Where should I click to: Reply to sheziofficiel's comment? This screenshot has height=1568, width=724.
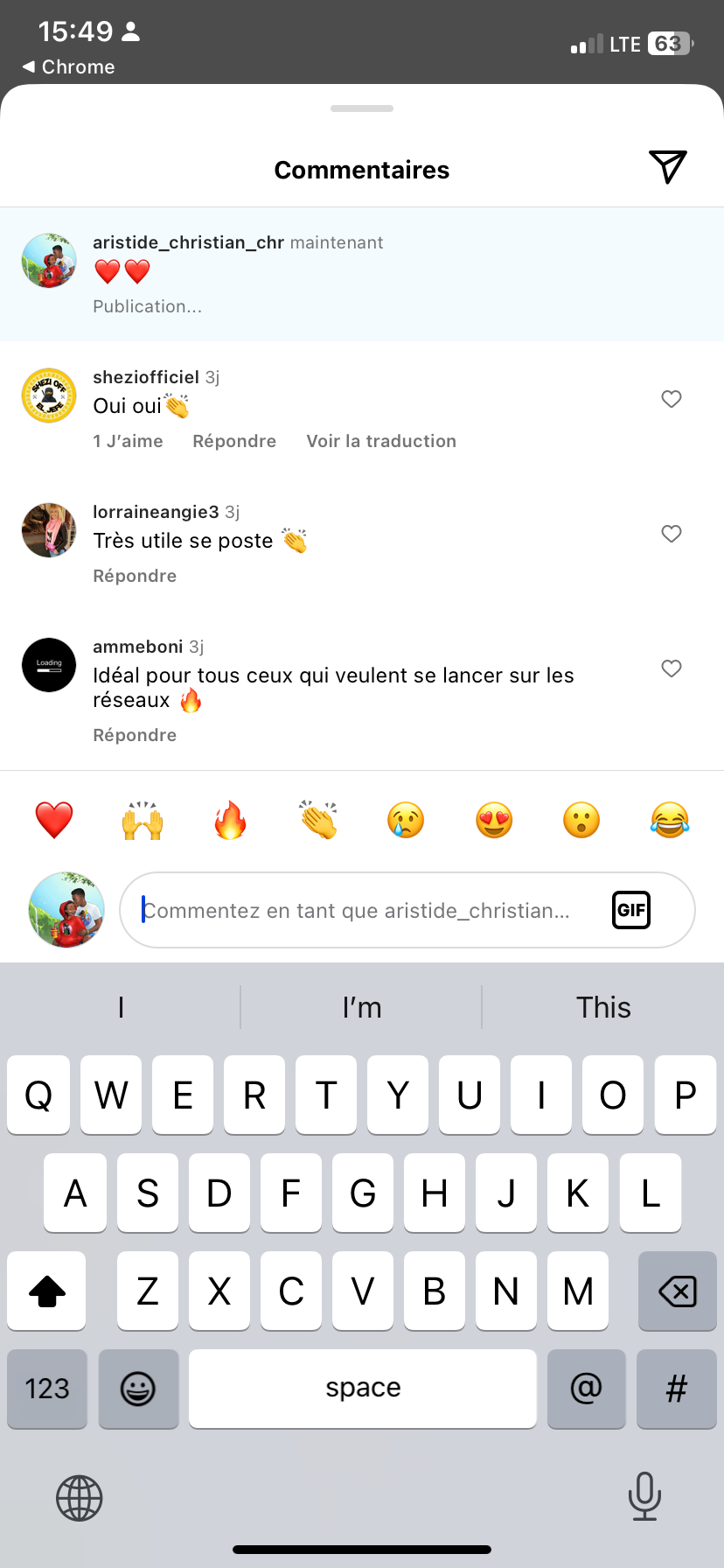tap(234, 441)
